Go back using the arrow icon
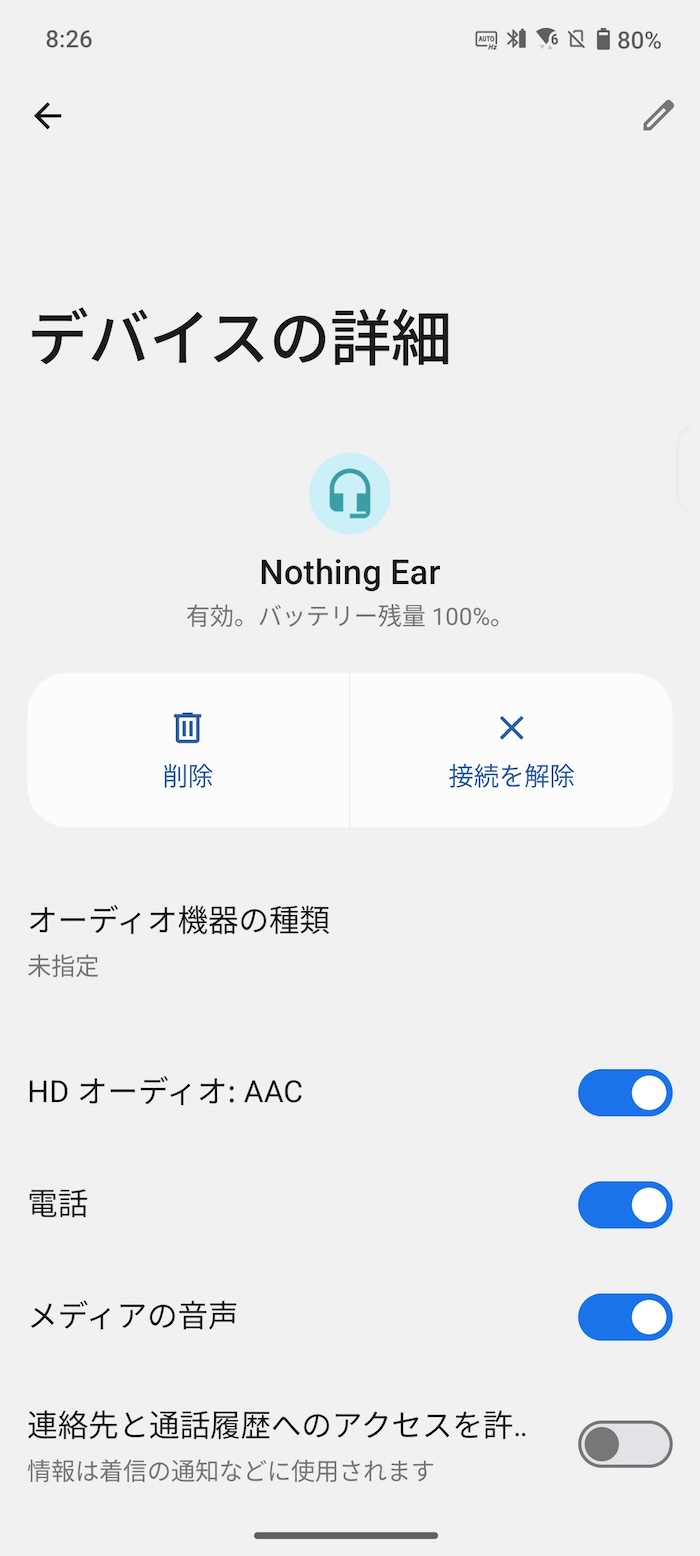 (47, 116)
